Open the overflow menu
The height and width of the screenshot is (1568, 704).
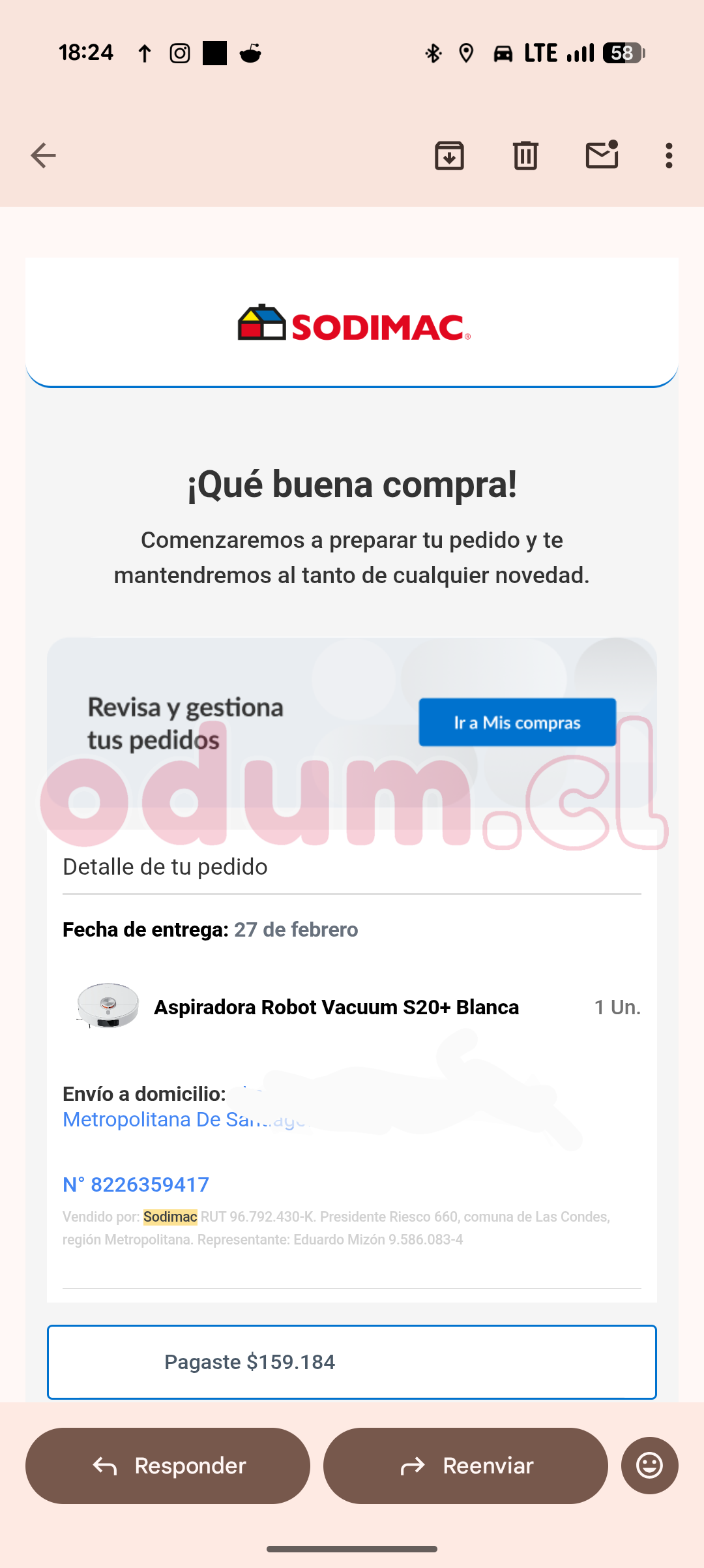tap(669, 155)
